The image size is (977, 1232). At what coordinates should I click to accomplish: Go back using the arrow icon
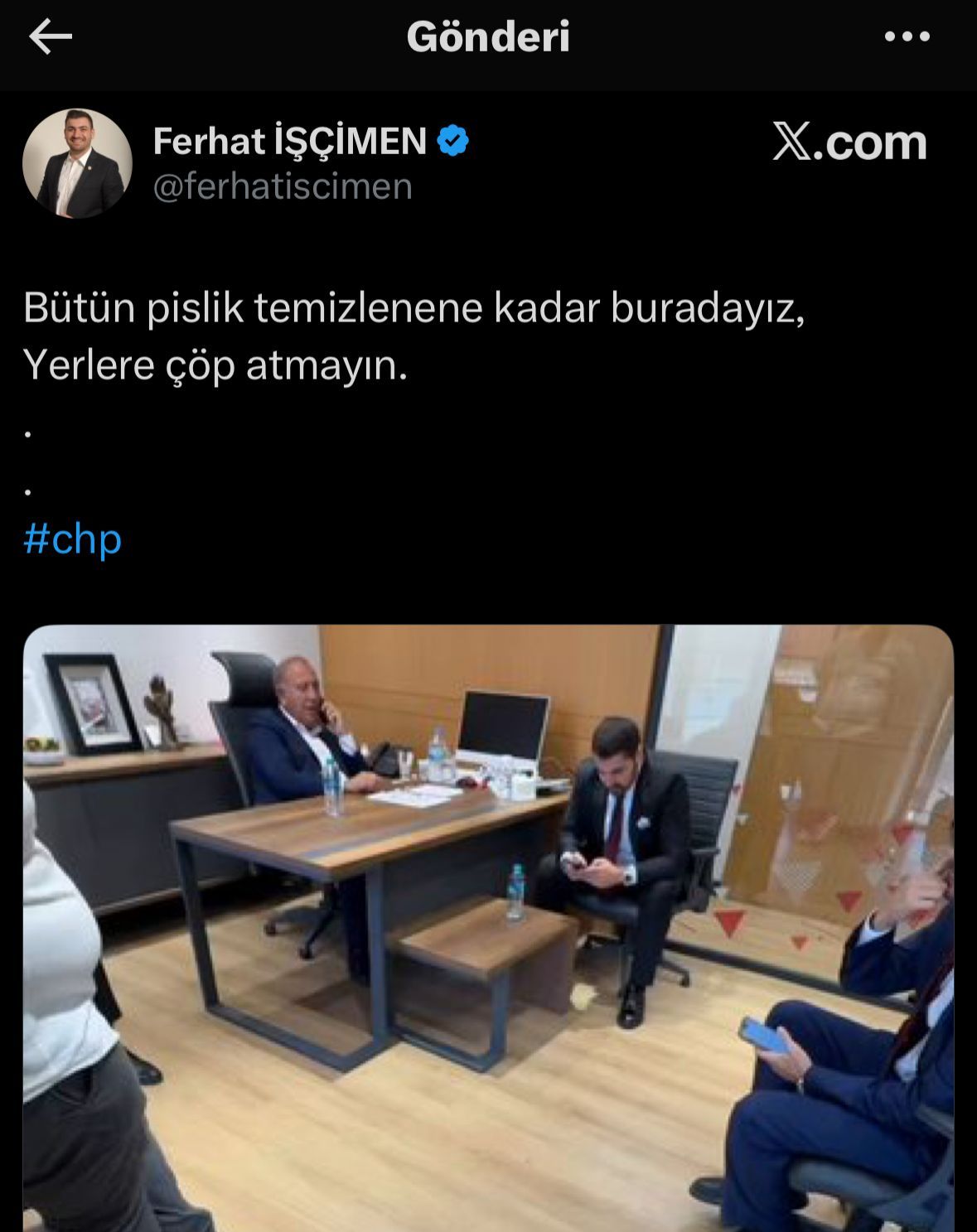(51, 37)
